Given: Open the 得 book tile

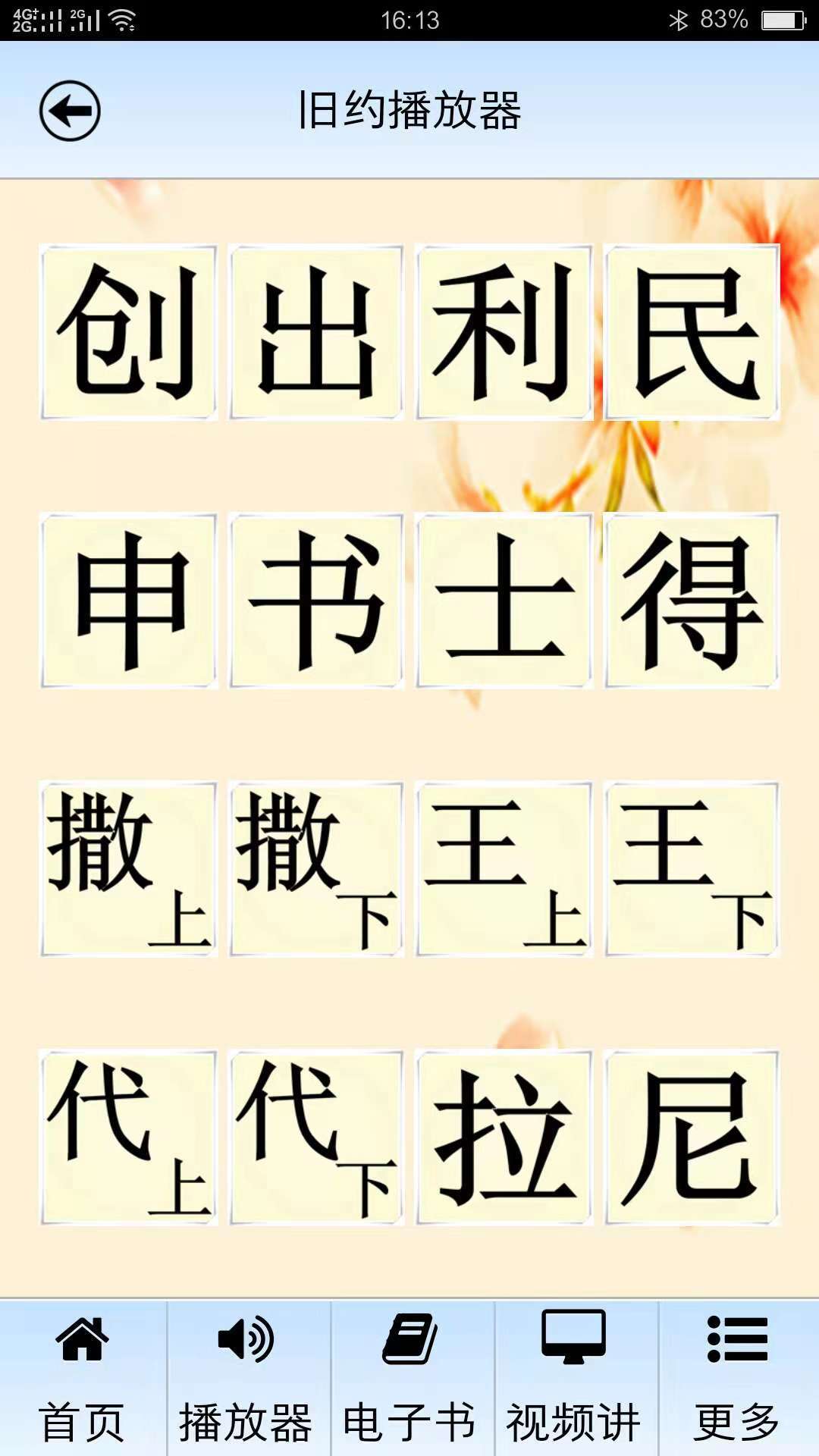Looking at the screenshot, I should pyautogui.click(x=692, y=601).
